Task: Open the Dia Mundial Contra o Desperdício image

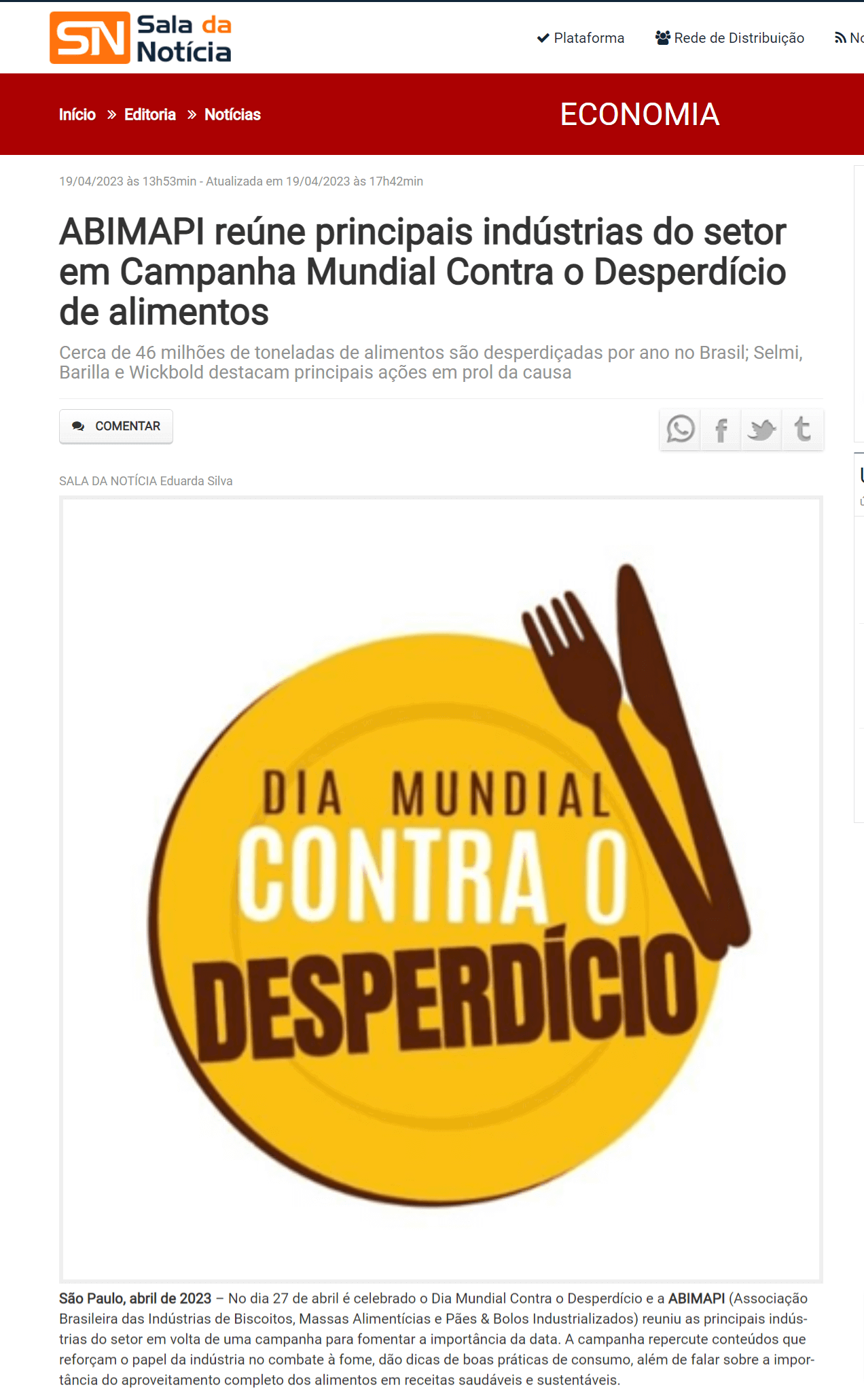Action: pos(441,890)
